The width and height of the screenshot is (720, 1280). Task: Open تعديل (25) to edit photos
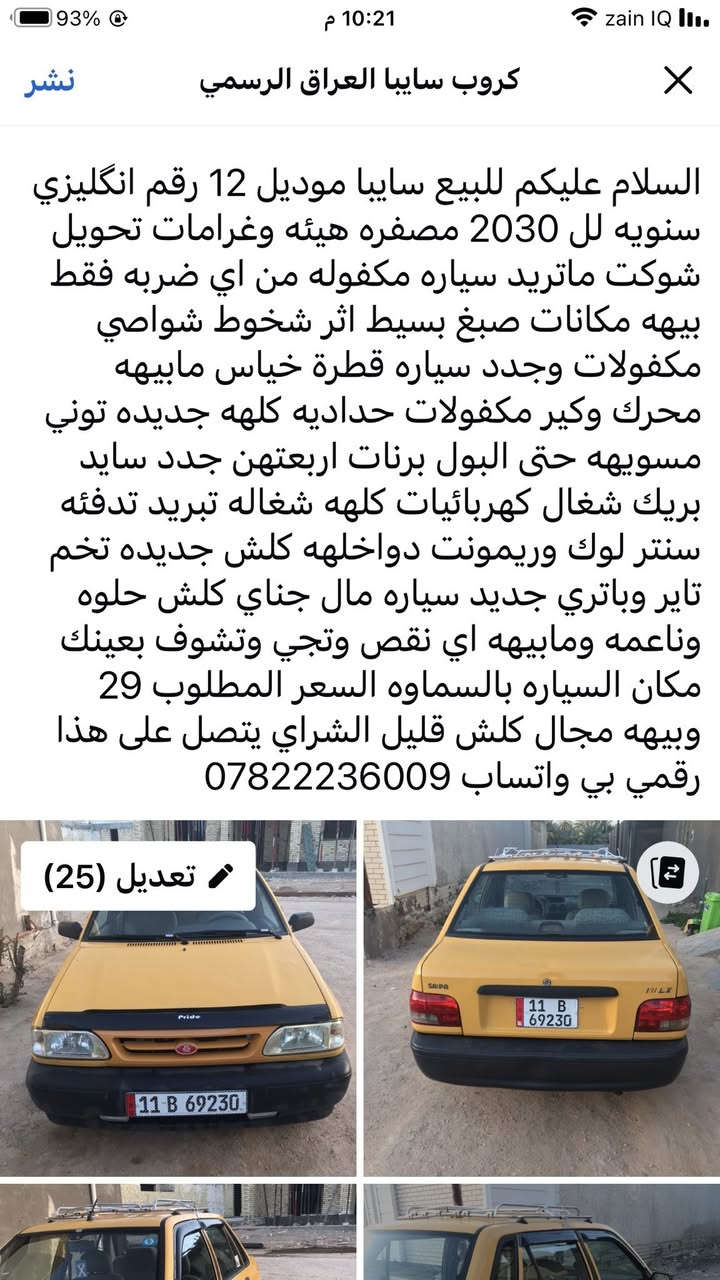(x=138, y=876)
